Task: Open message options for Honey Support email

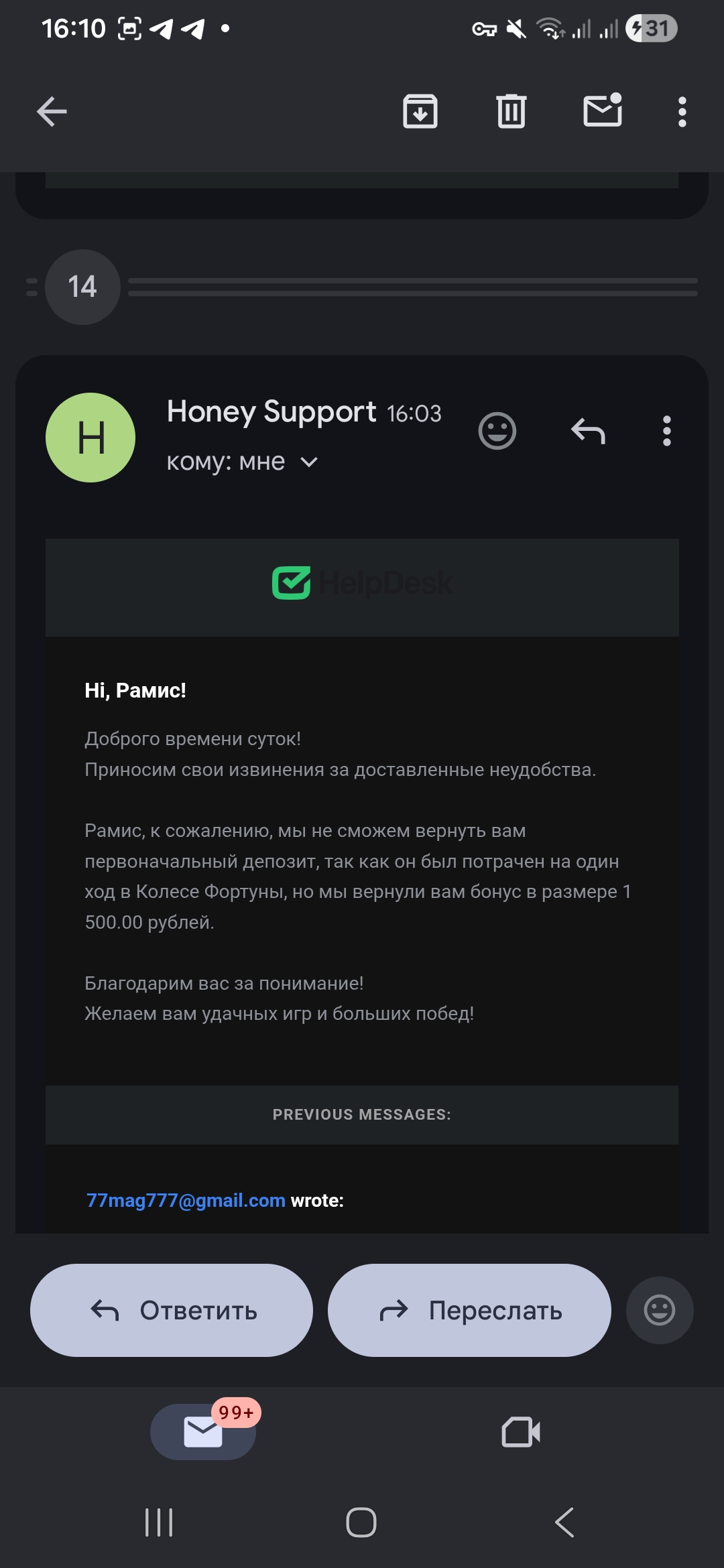Action: 666,431
